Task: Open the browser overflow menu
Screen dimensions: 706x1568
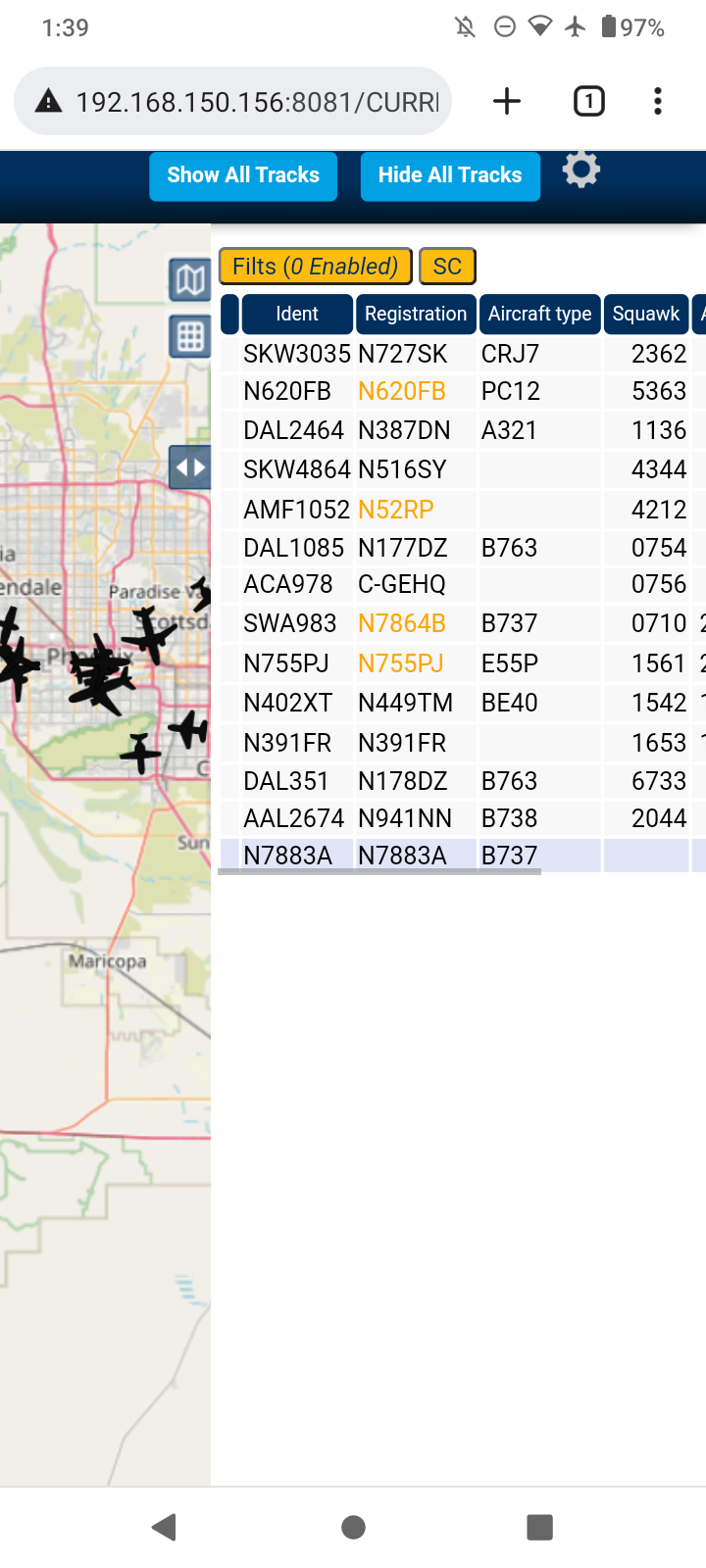Action: 658,101
